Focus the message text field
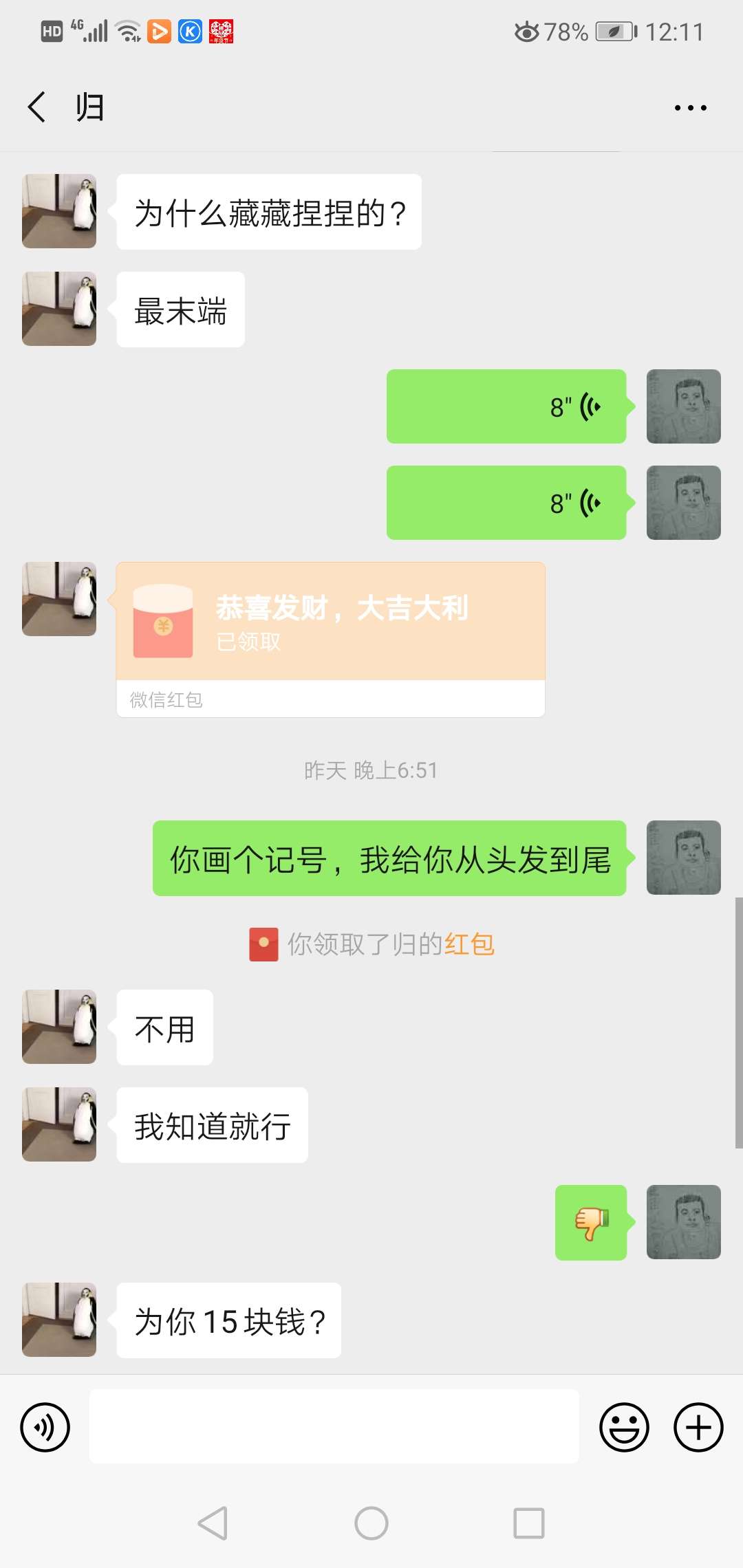This screenshot has width=743, height=1568. click(x=334, y=1426)
